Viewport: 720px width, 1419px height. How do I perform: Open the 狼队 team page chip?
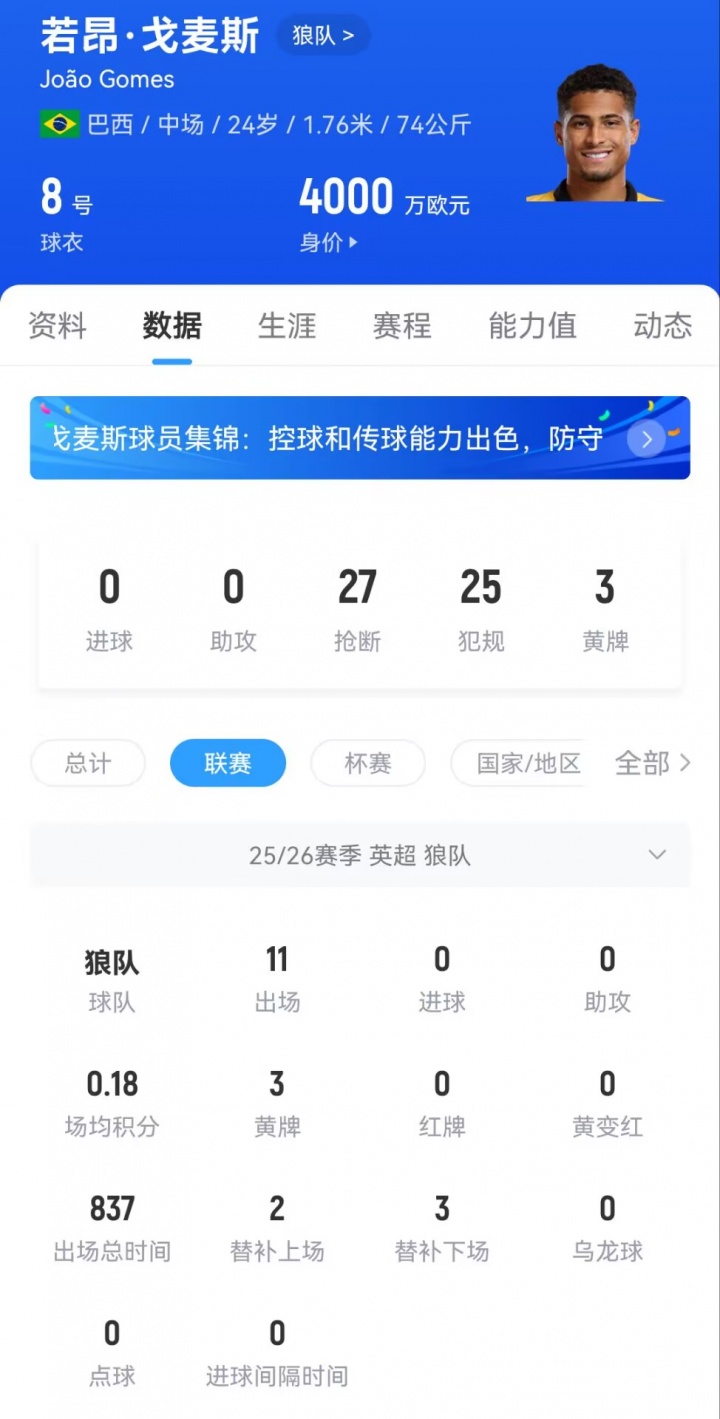(323, 37)
